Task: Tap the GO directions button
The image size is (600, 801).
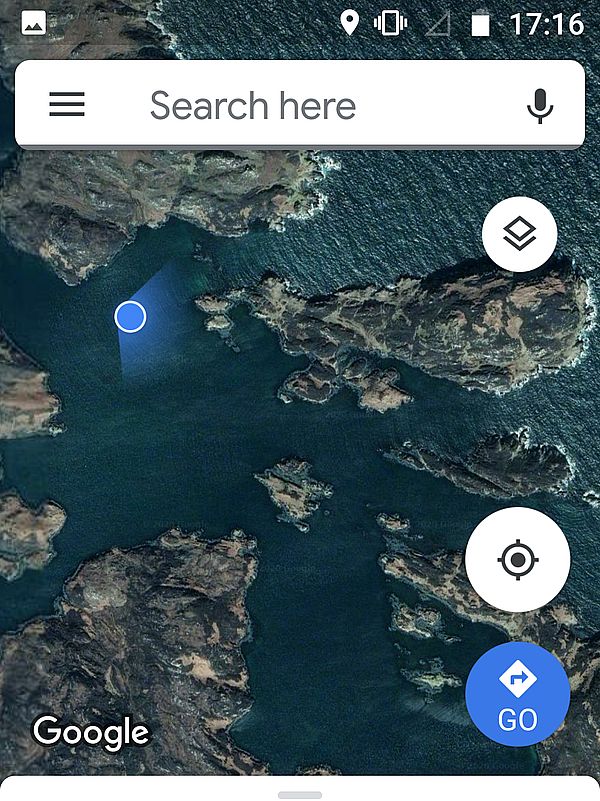Action: 517,694
